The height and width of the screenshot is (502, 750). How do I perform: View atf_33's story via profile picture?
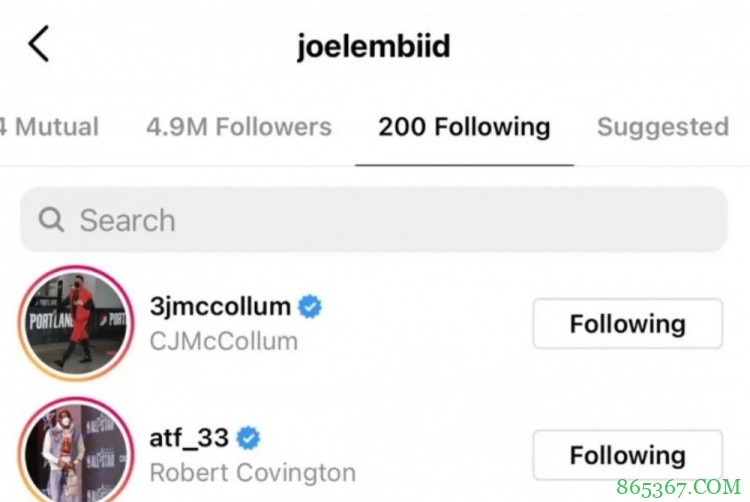point(75,455)
